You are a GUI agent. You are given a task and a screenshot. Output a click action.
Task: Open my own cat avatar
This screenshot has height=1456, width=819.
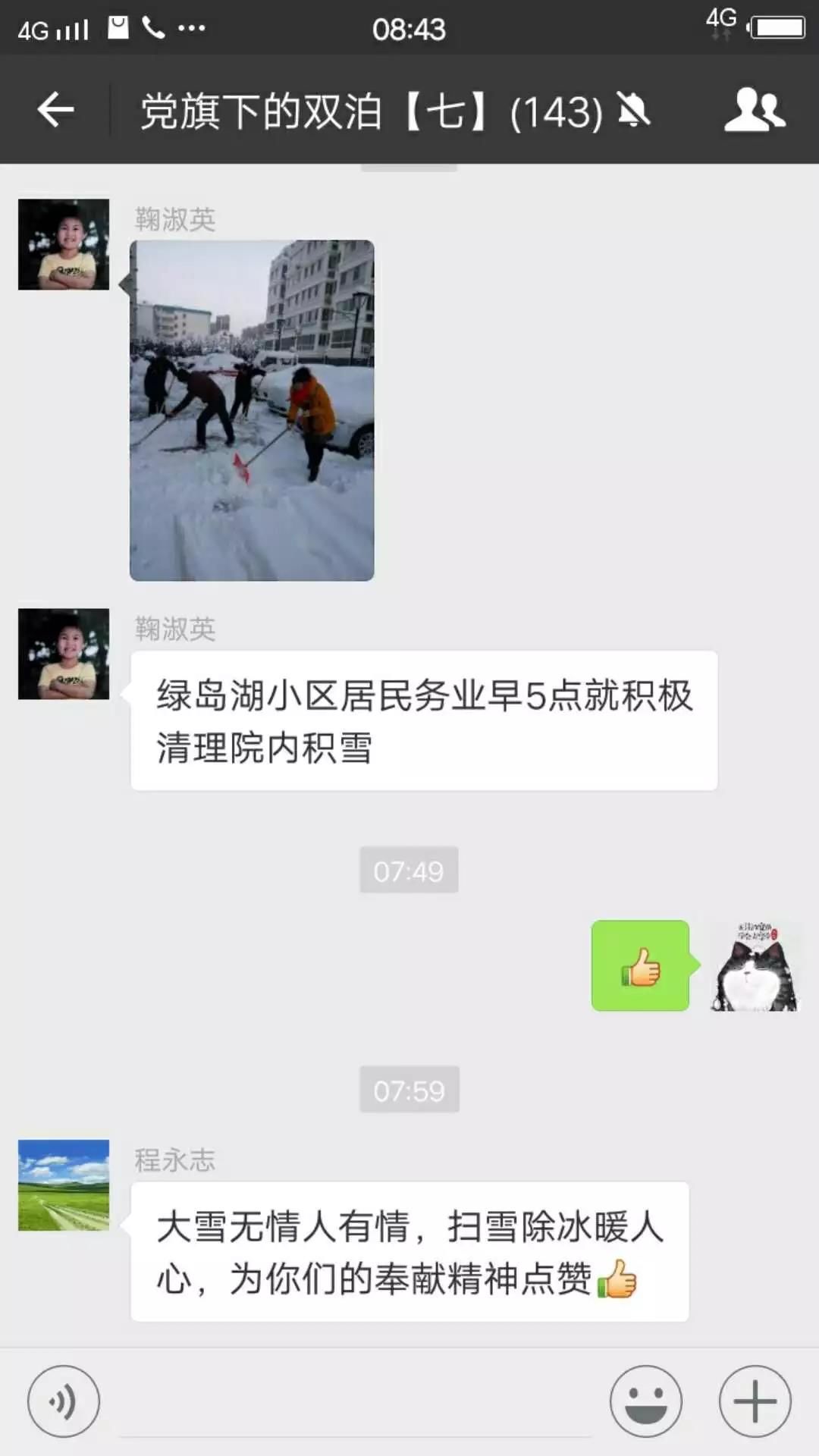click(x=755, y=966)
